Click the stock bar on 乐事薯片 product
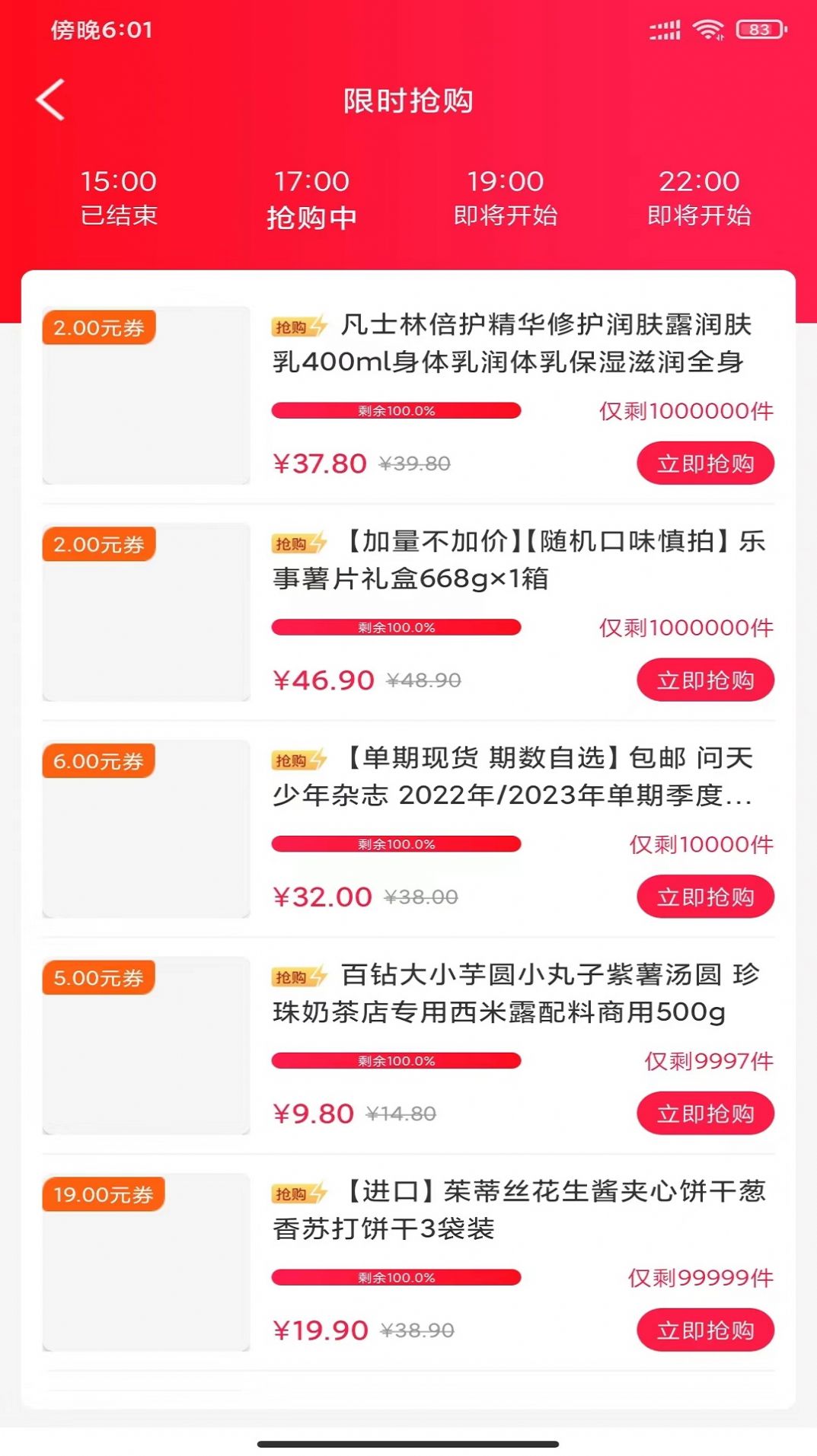Image resolution: width=817 pixels, height=1456 pixels. 394,628
